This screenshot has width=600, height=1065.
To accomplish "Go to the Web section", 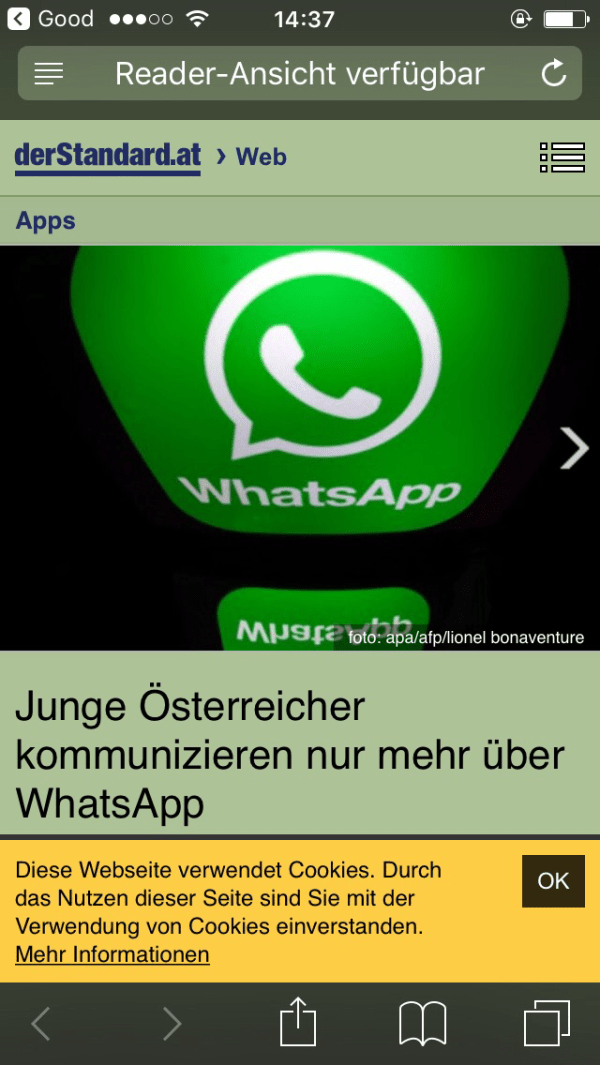I will click(260, 157).
